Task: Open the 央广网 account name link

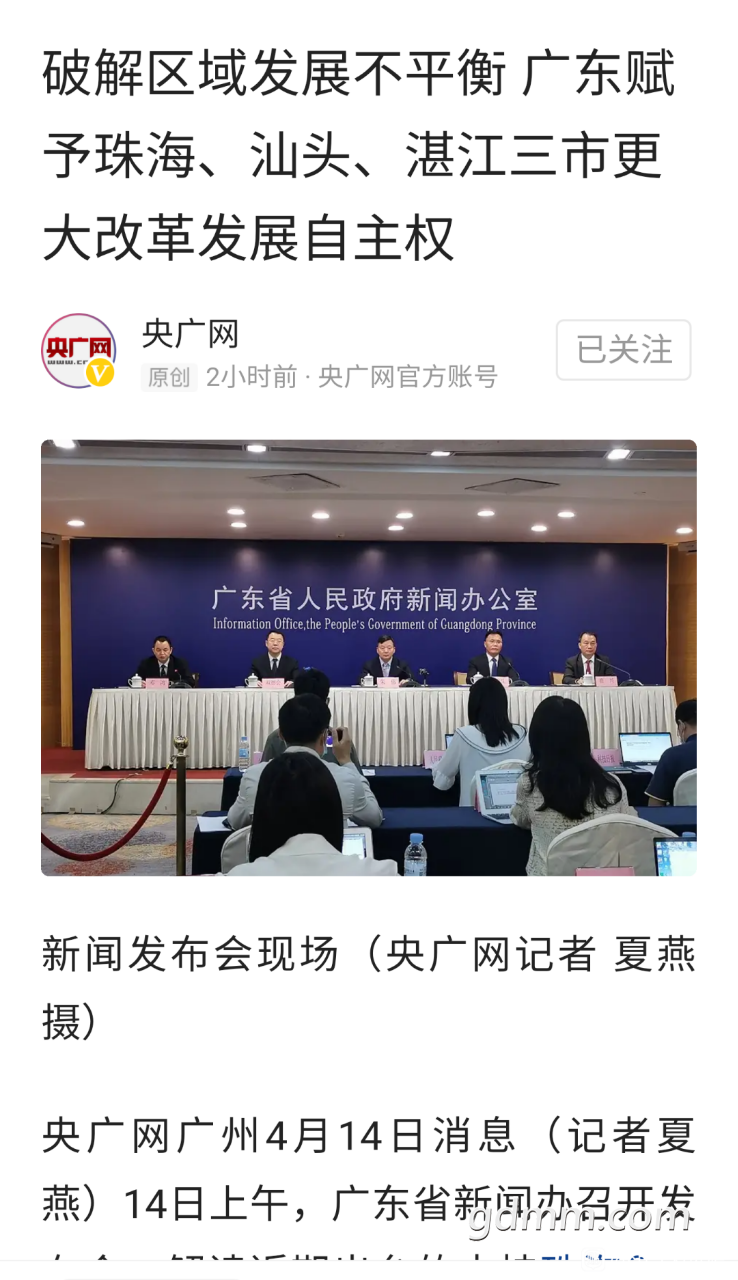Action: coord(190,334)
